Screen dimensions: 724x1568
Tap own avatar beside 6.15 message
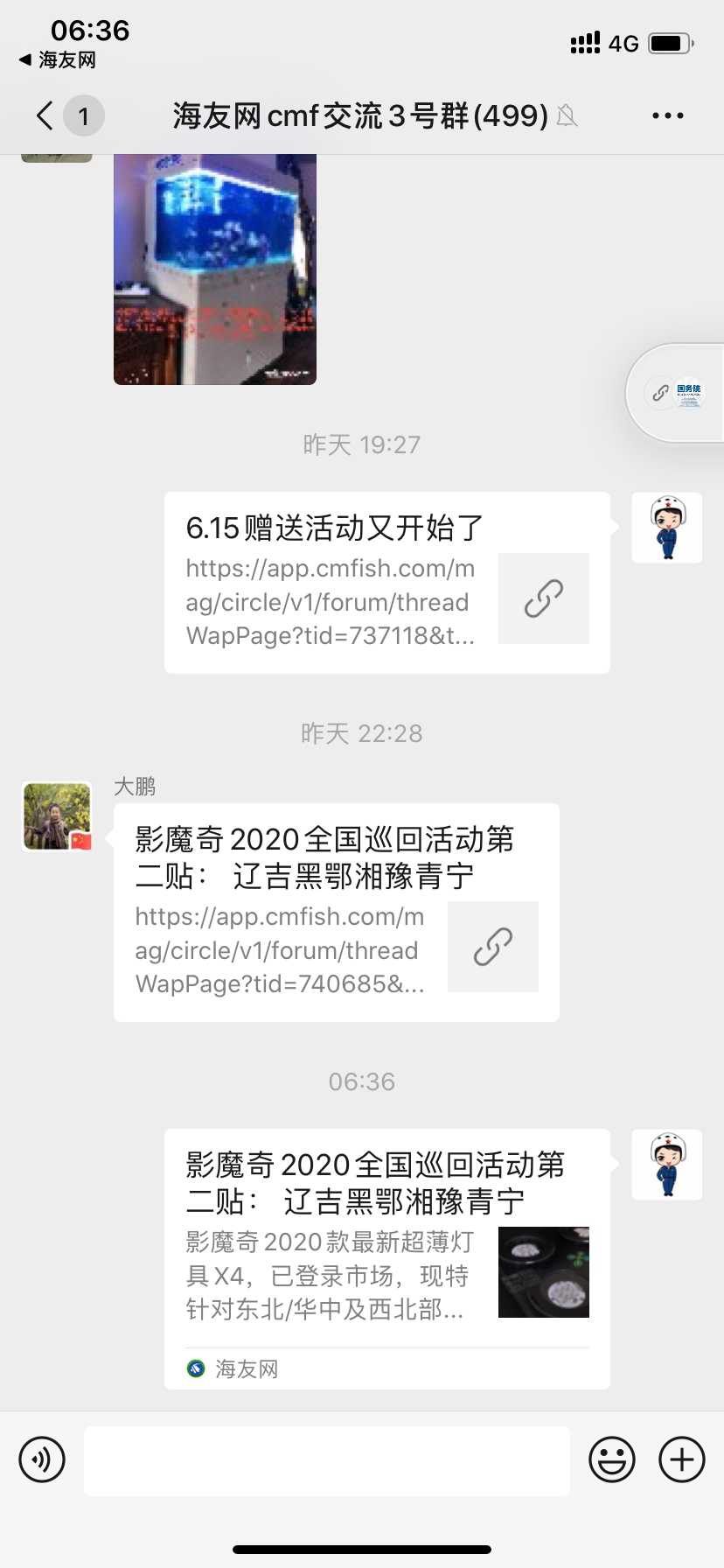(x=666, y=528)
